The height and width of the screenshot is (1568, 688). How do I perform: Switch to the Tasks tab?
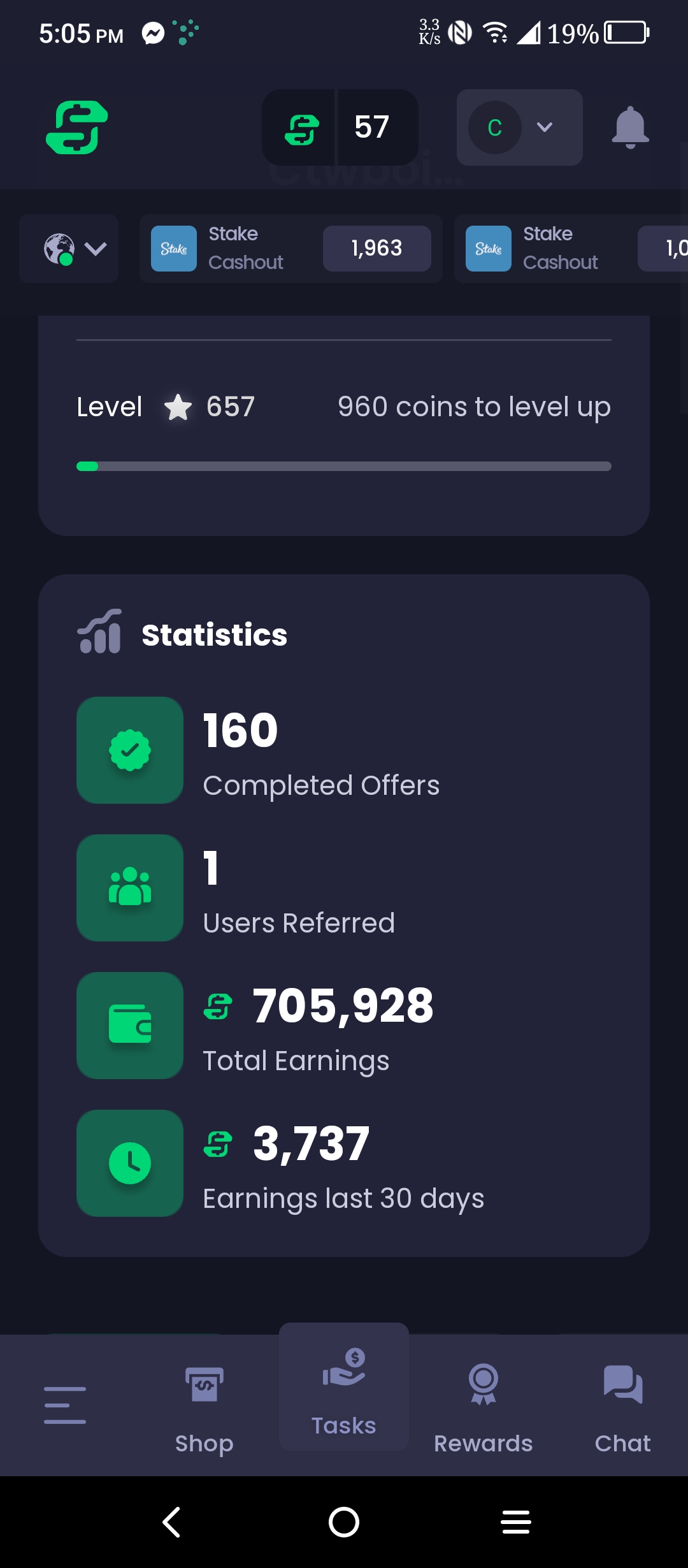[x=344, y=1390]
